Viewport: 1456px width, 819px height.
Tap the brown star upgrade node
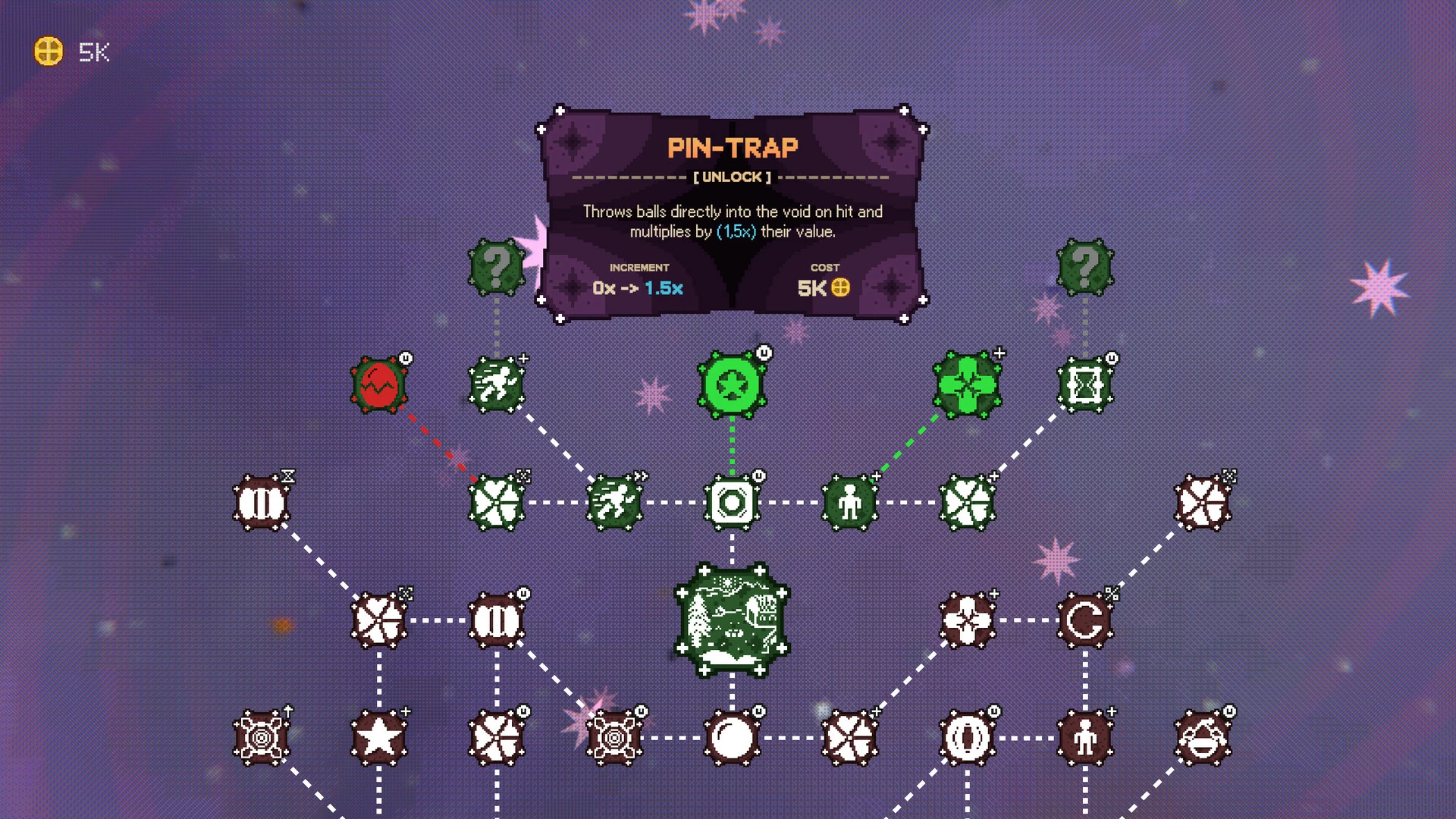[378, 738]
